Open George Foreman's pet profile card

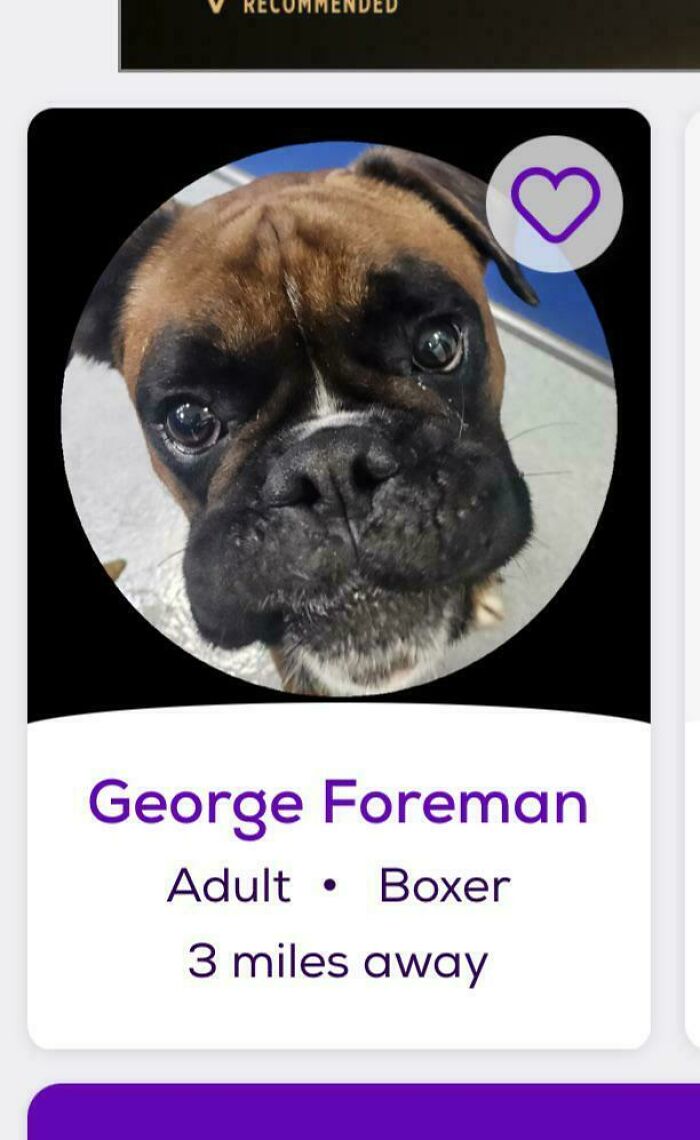(x=338, y=803)
